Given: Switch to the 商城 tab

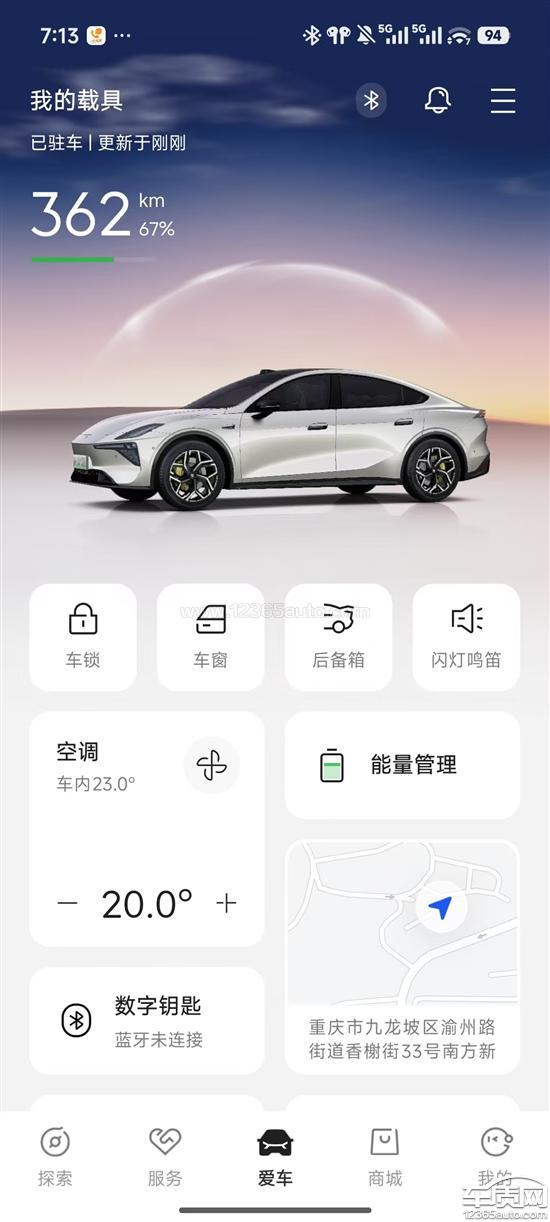Looking at the screenshot, I should pos(385,1157).
